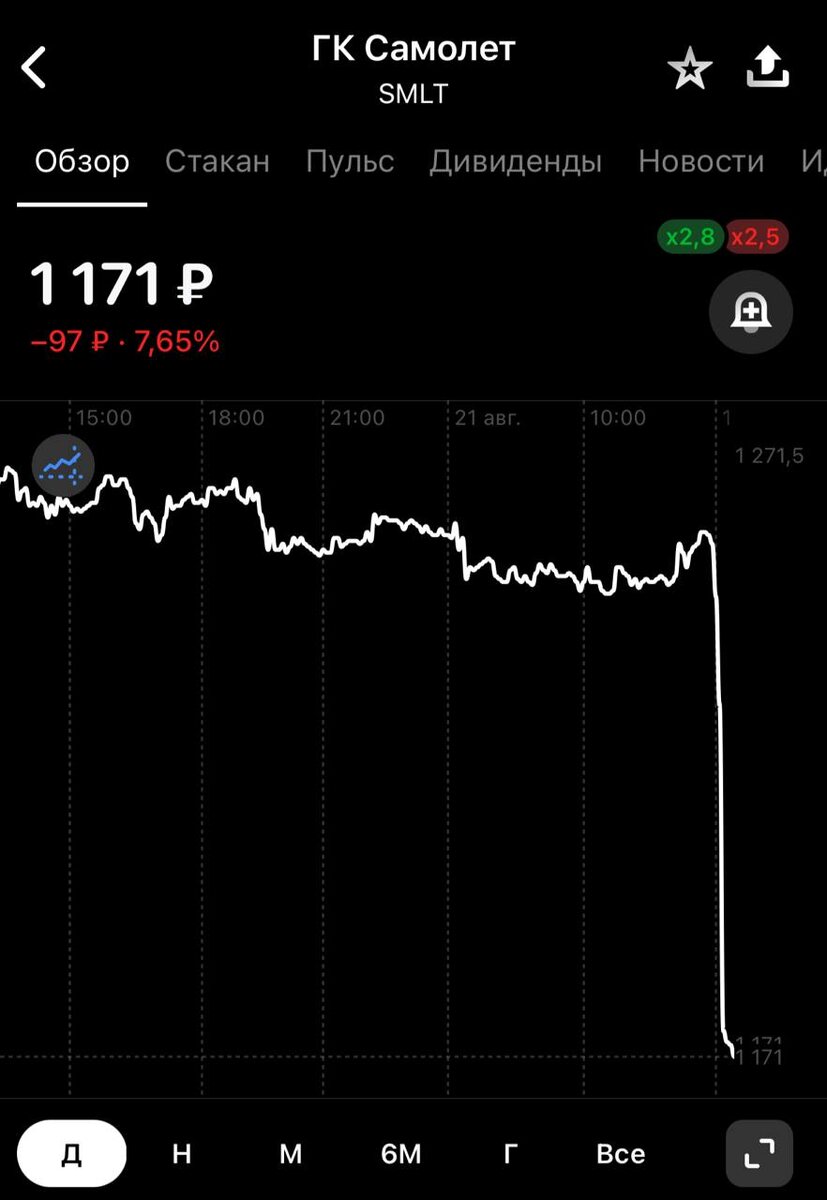Screen dimensions: 827x1200
Task: Switch to the Новости tab
Action: (x=701, y=161)
